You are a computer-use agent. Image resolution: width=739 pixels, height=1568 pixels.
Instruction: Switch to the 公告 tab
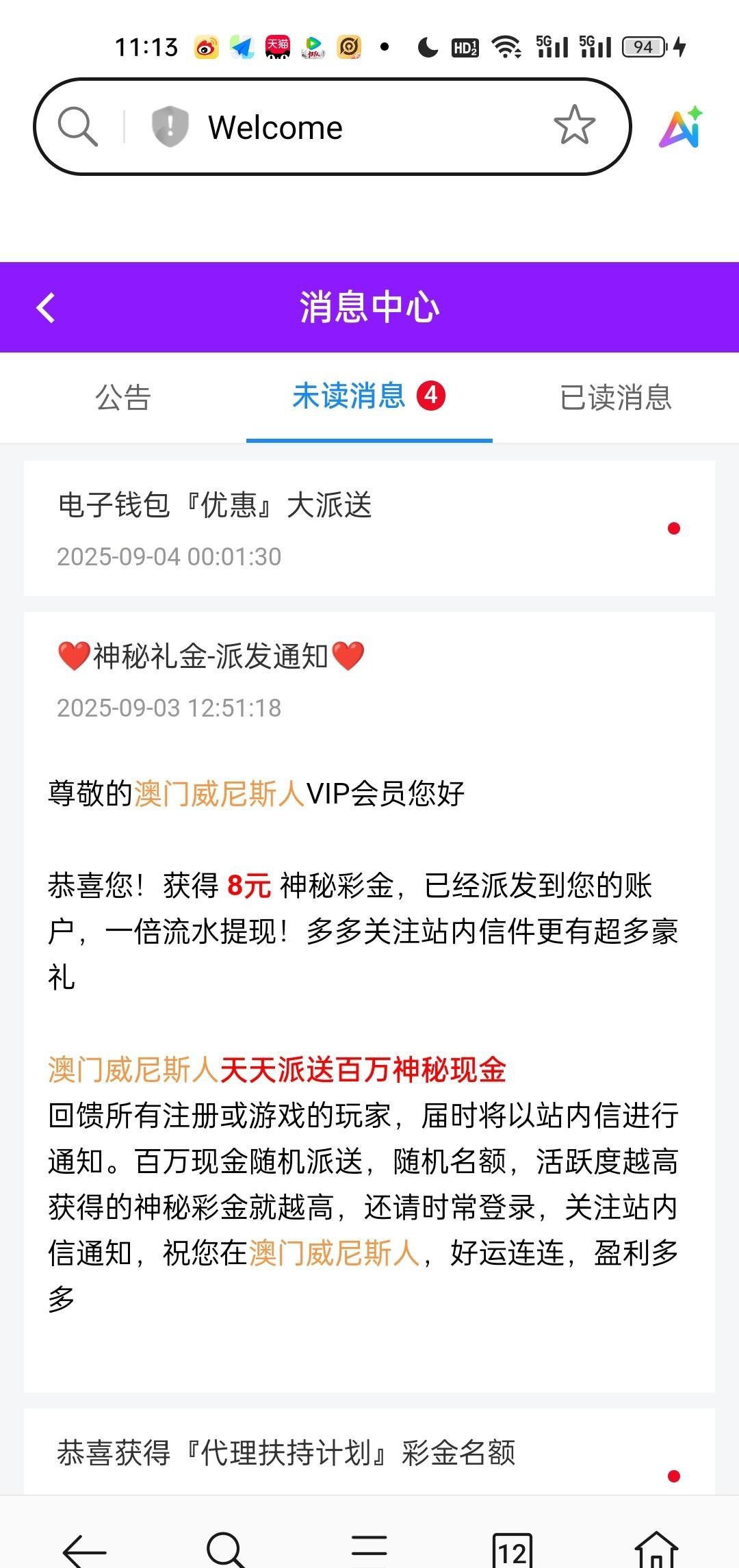pos(123,398)
